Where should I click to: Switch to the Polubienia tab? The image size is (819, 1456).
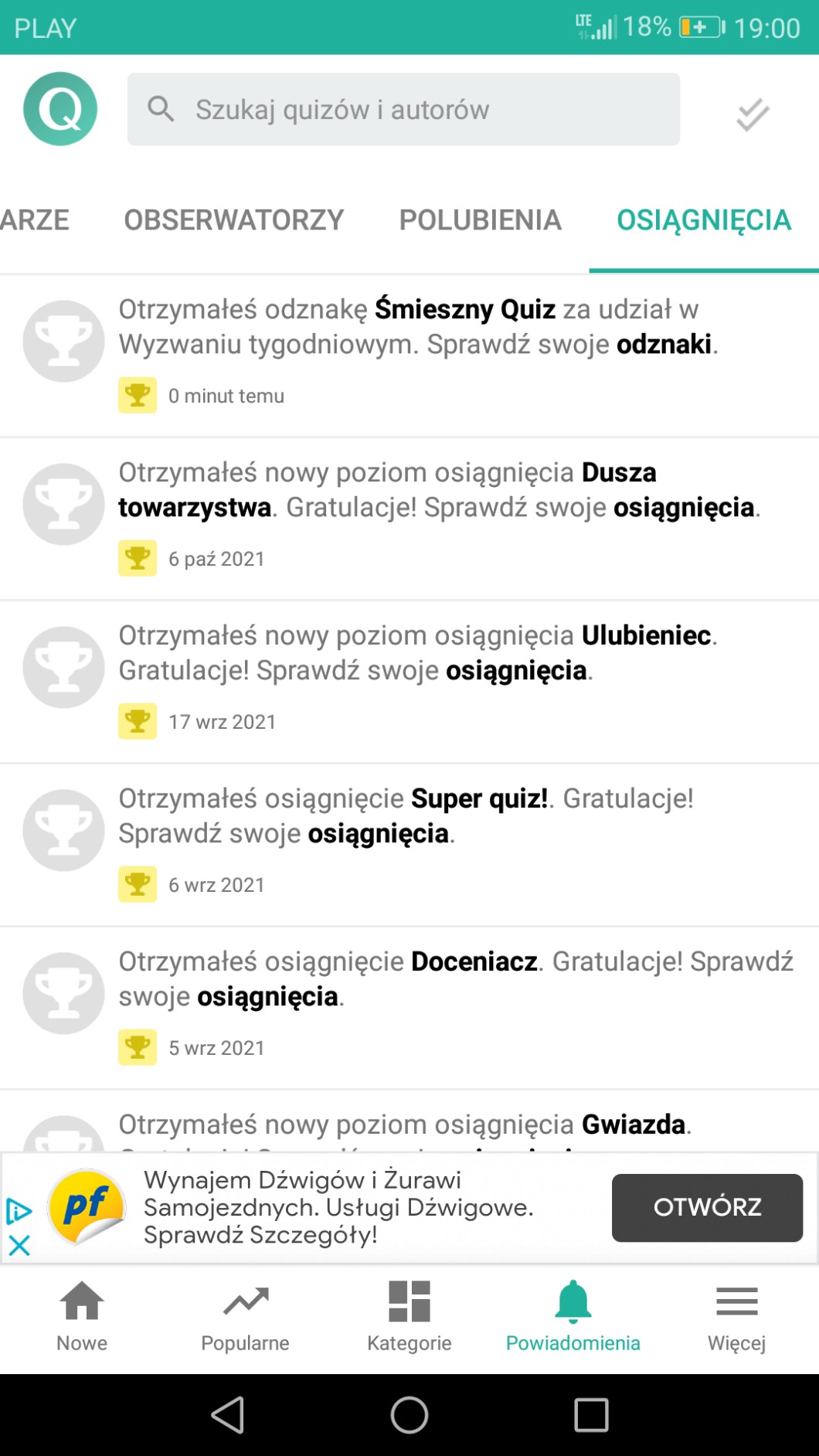pyautogui.click(x=480, y=220)
